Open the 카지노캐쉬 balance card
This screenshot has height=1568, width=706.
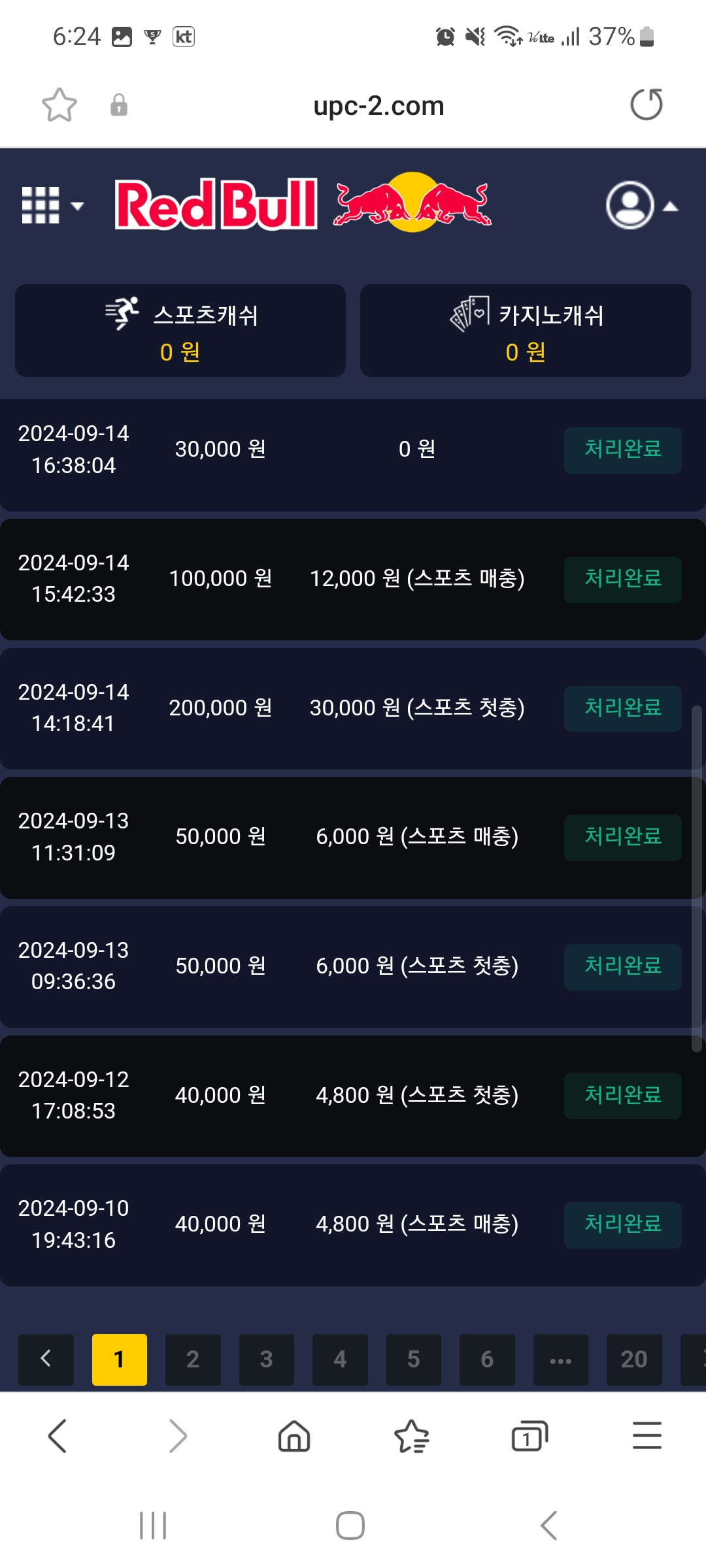pos(526,331)
